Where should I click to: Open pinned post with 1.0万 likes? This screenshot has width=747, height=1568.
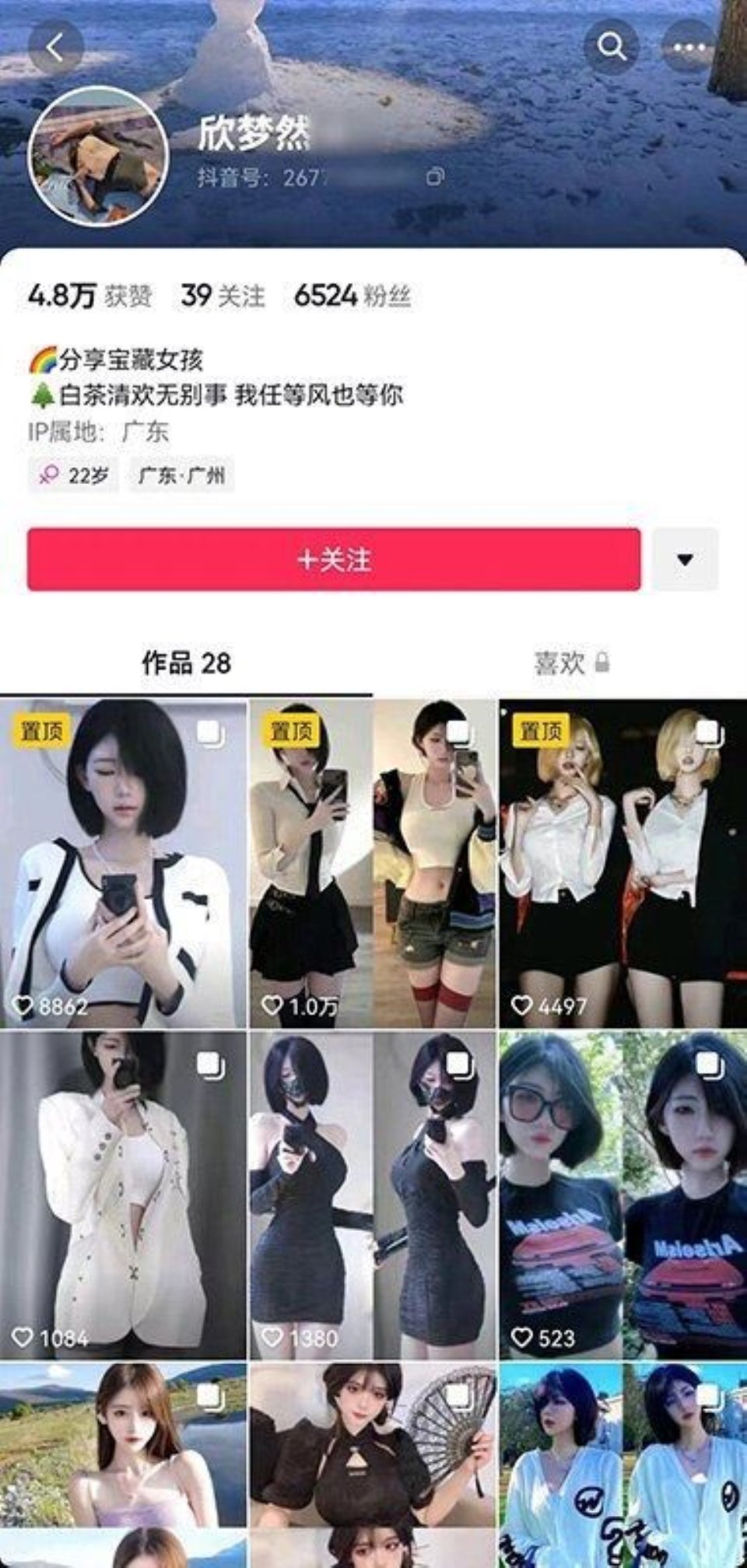[x=373, y=864]
